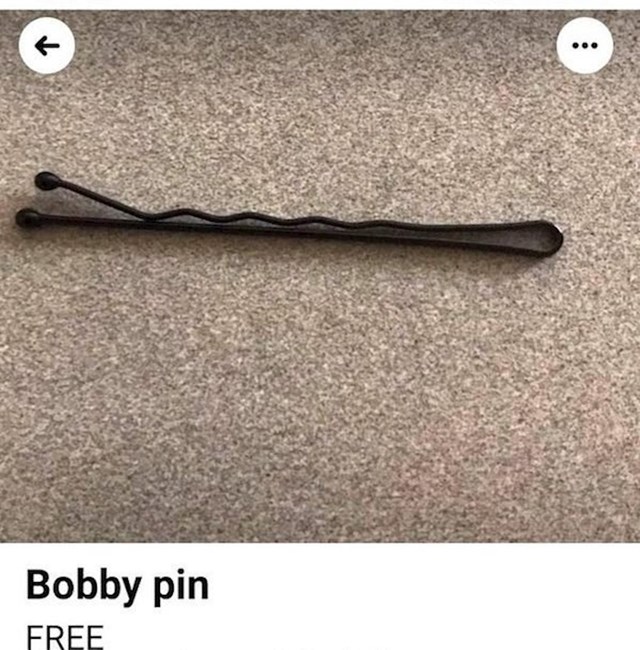This screenshot has height=650, width=640.
Task: Go back using the arrow button
Action: (x=47, y=45)
